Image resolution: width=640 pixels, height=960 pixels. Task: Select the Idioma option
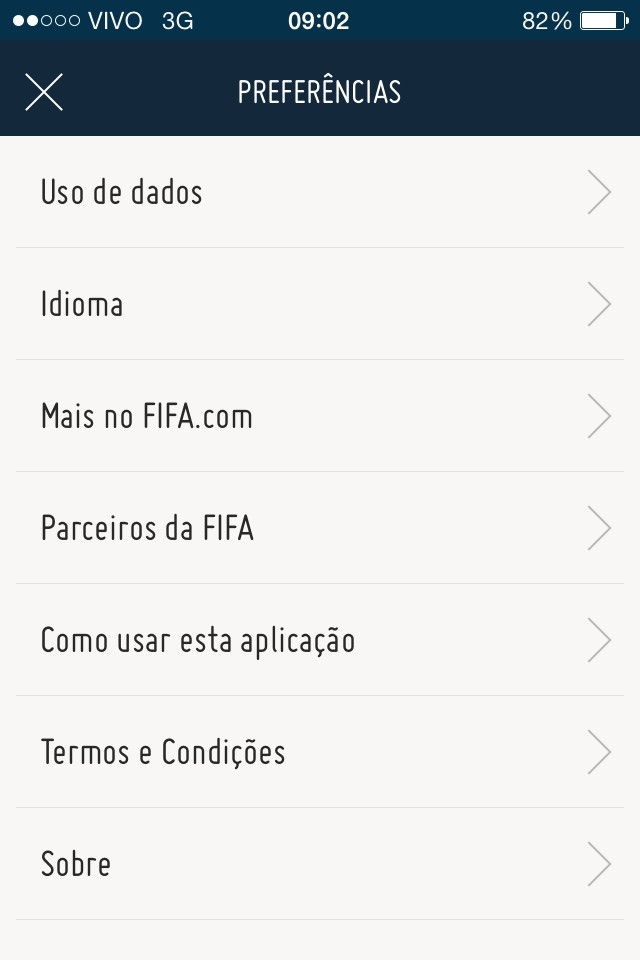pos(320,304)
